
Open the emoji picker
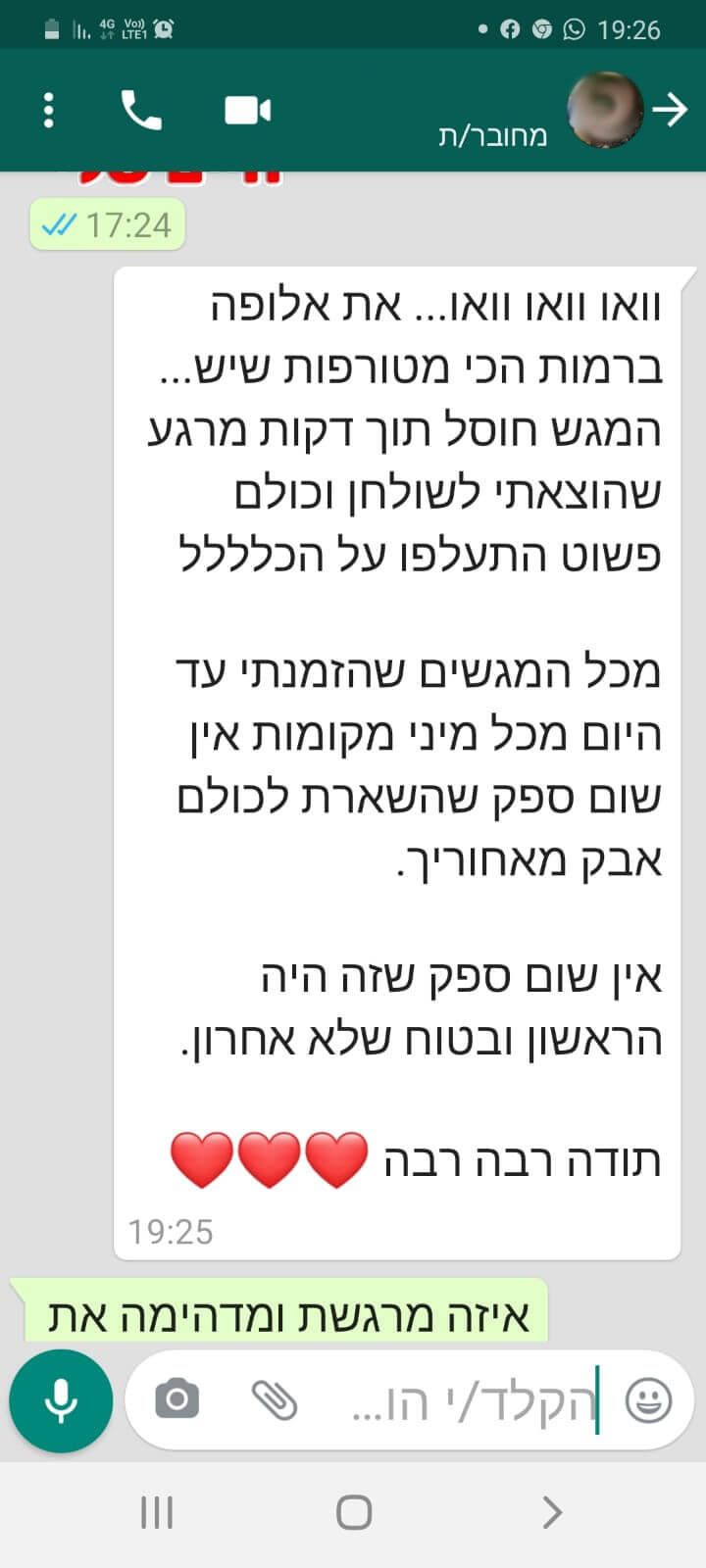coord(649,1400)
